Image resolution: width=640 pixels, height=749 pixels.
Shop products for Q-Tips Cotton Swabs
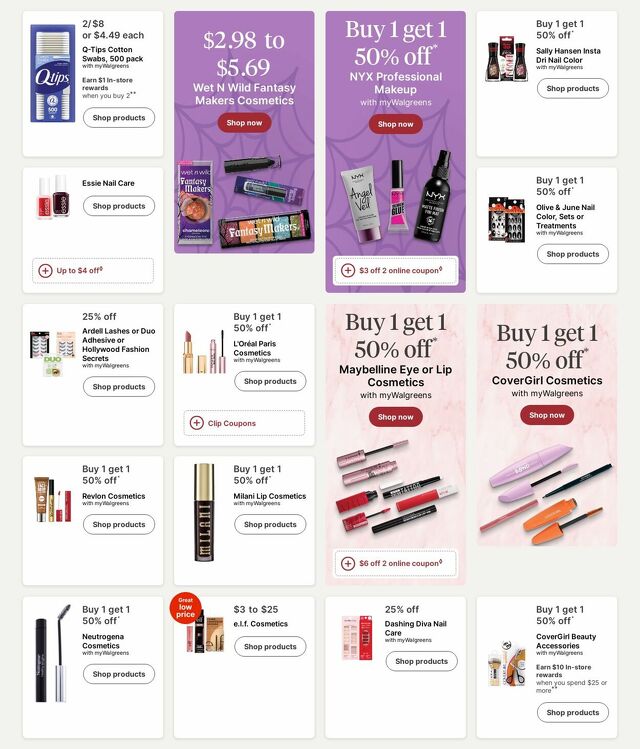(119, 118)
